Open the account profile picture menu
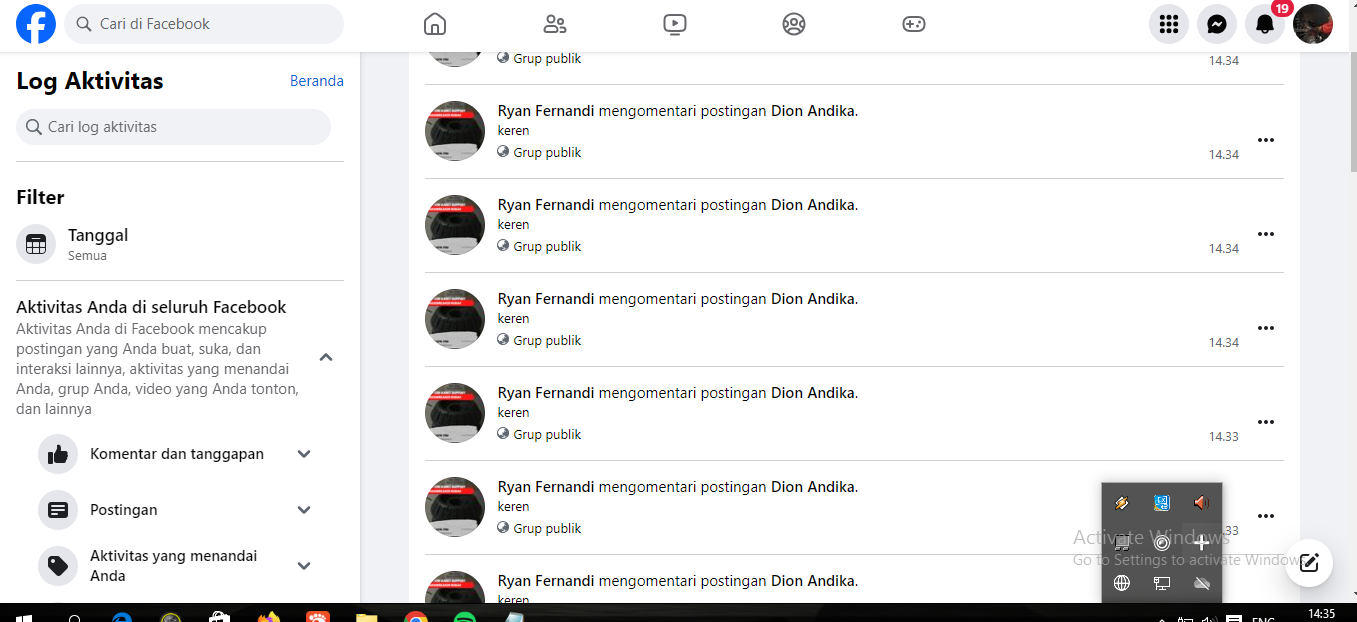 [x=1313, y=25]
